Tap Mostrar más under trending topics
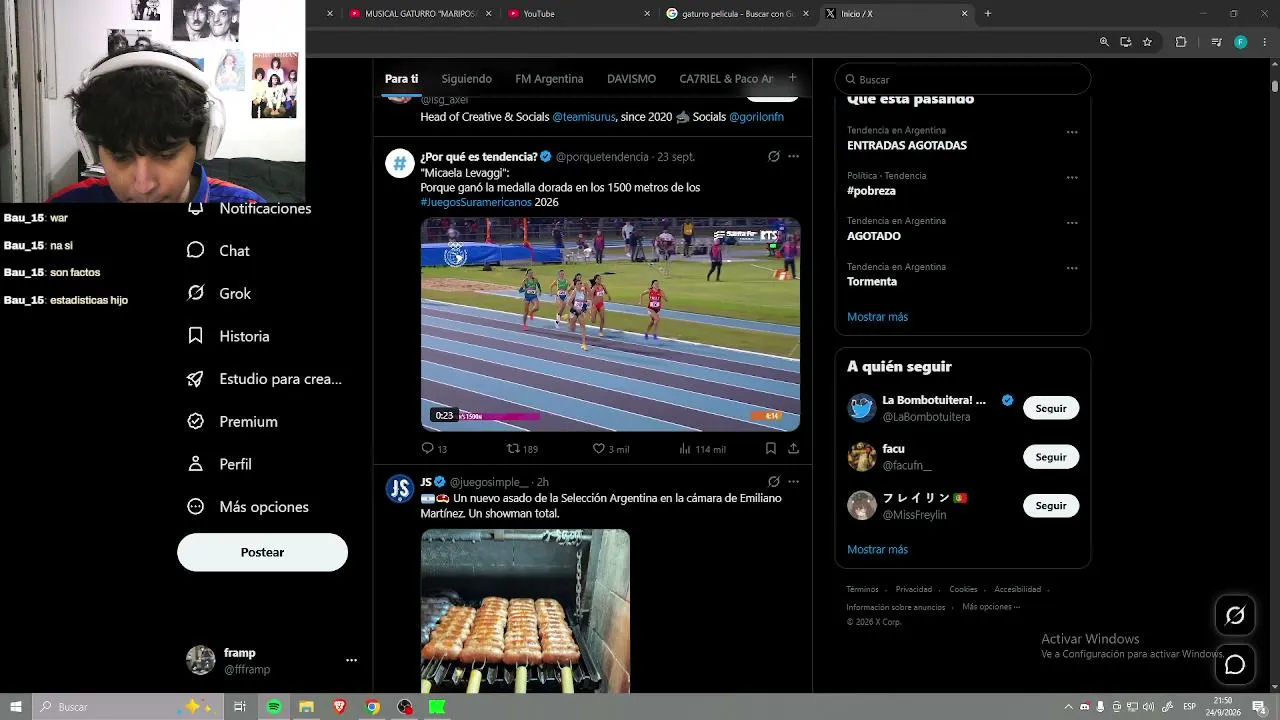The height and width of the screenshot is (720, 1280). click(877, 317)
